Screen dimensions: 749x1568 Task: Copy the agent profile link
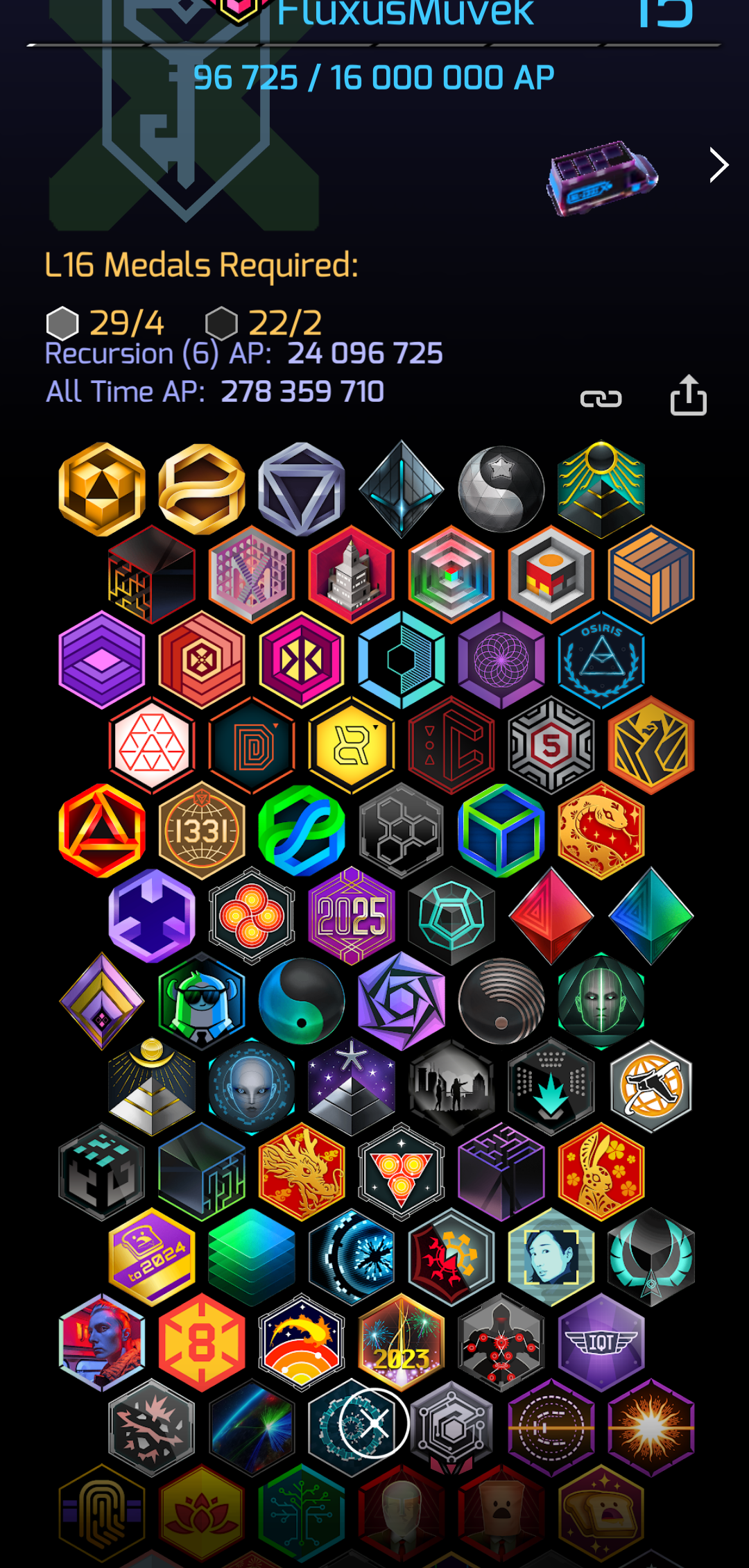(601, 399)
